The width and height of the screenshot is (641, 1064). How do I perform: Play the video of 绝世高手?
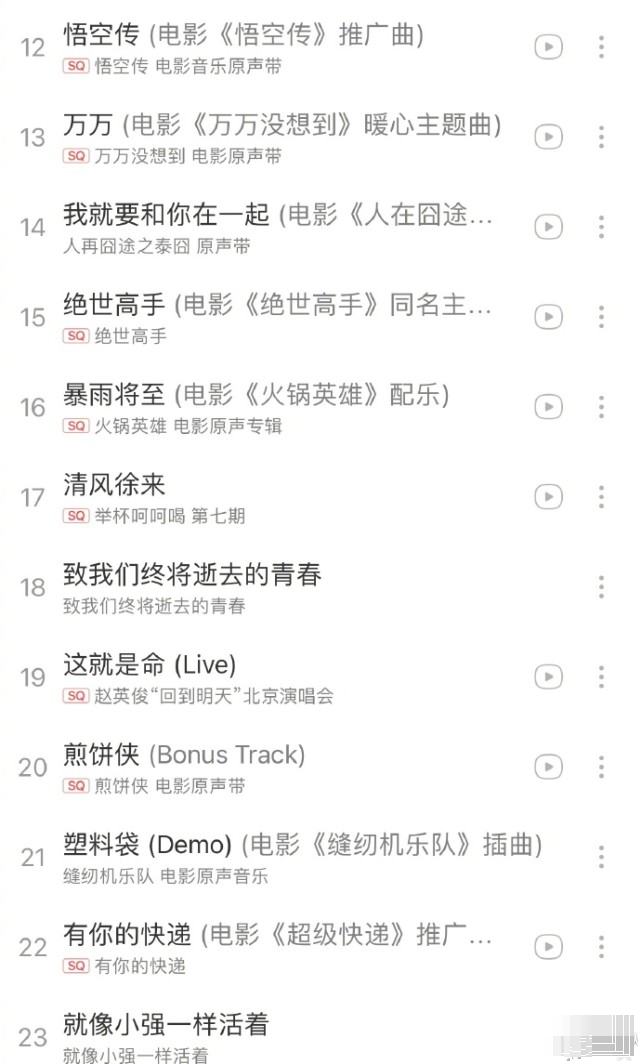549,317
